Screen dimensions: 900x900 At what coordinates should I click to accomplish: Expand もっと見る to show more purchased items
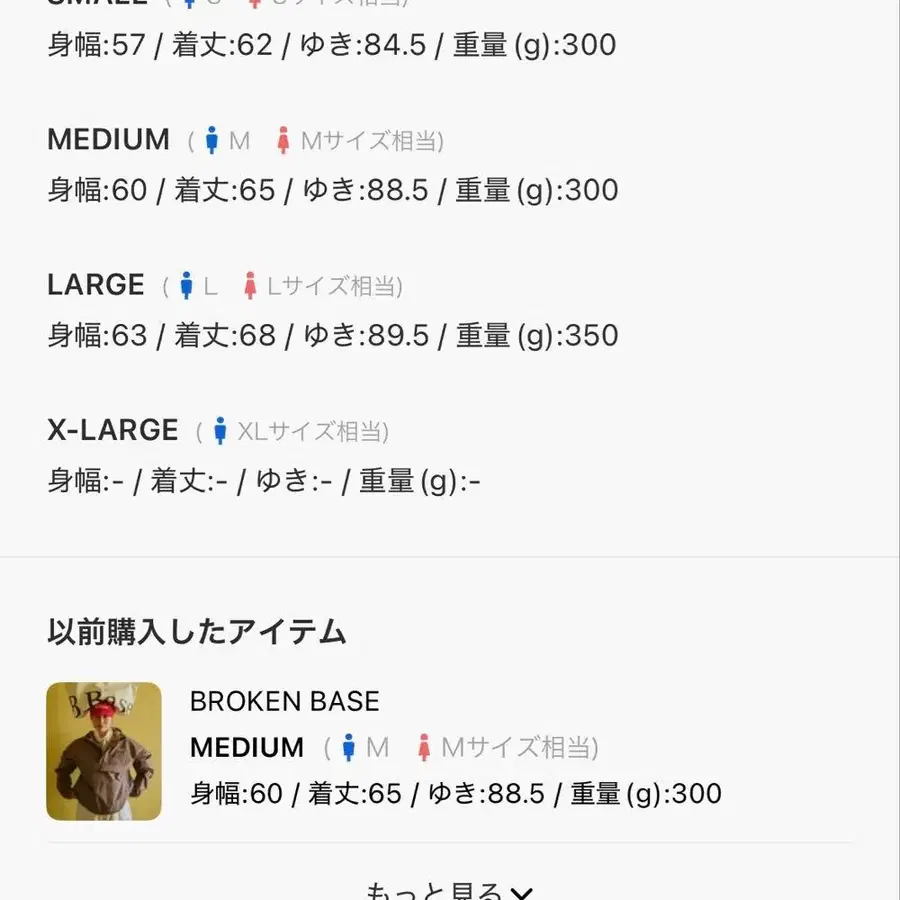coord(449,889)
